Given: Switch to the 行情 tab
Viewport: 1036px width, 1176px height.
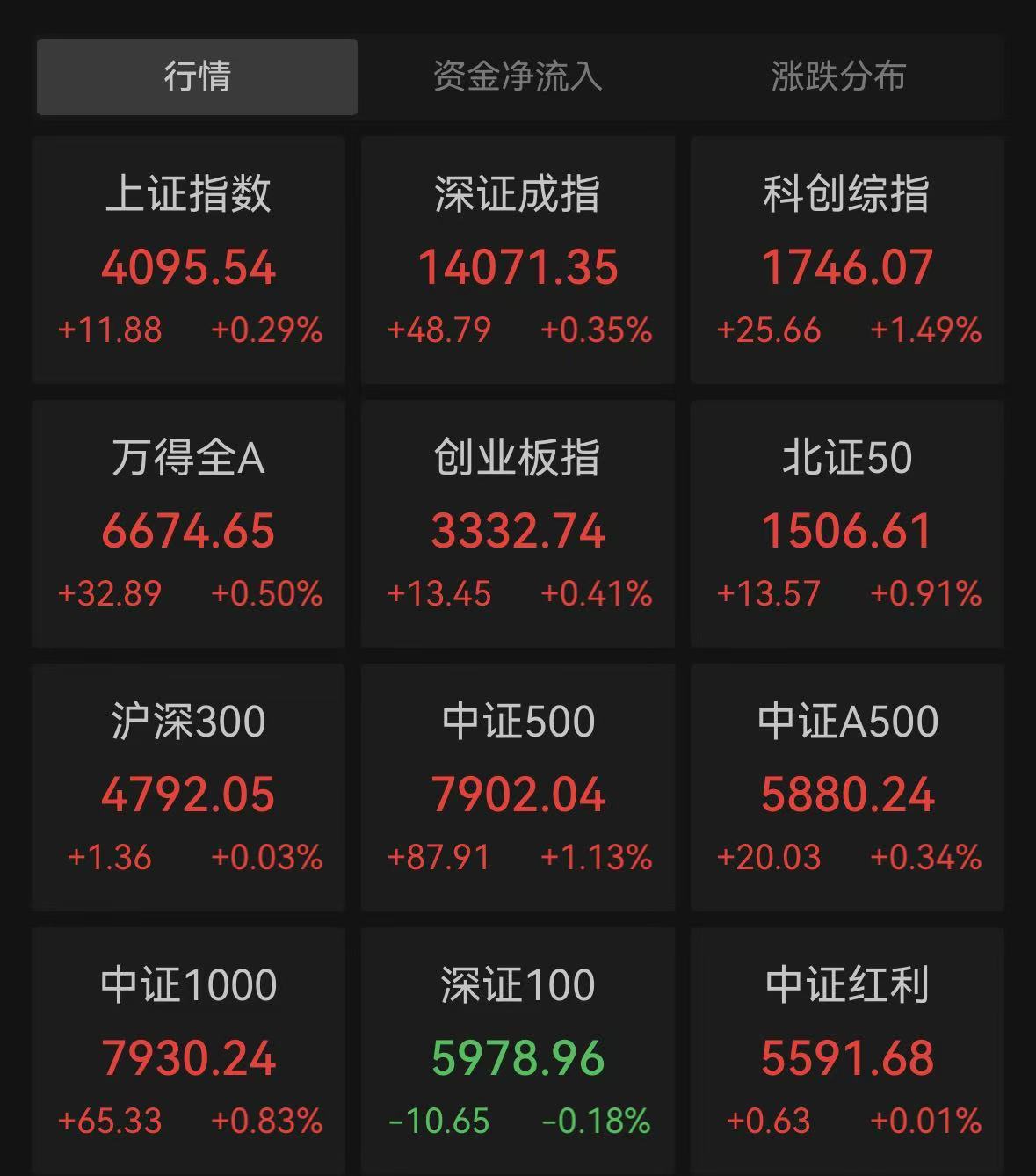Looking at the screenshot, I should pyautogui.click(x=197, y=76).
